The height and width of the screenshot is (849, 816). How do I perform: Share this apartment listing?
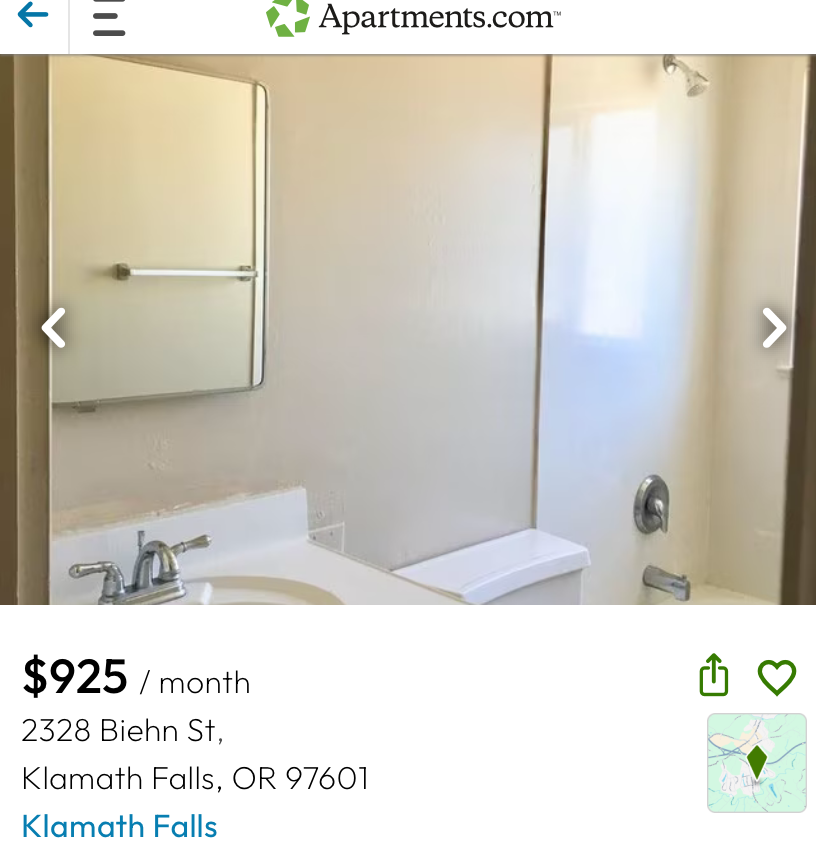714,676
